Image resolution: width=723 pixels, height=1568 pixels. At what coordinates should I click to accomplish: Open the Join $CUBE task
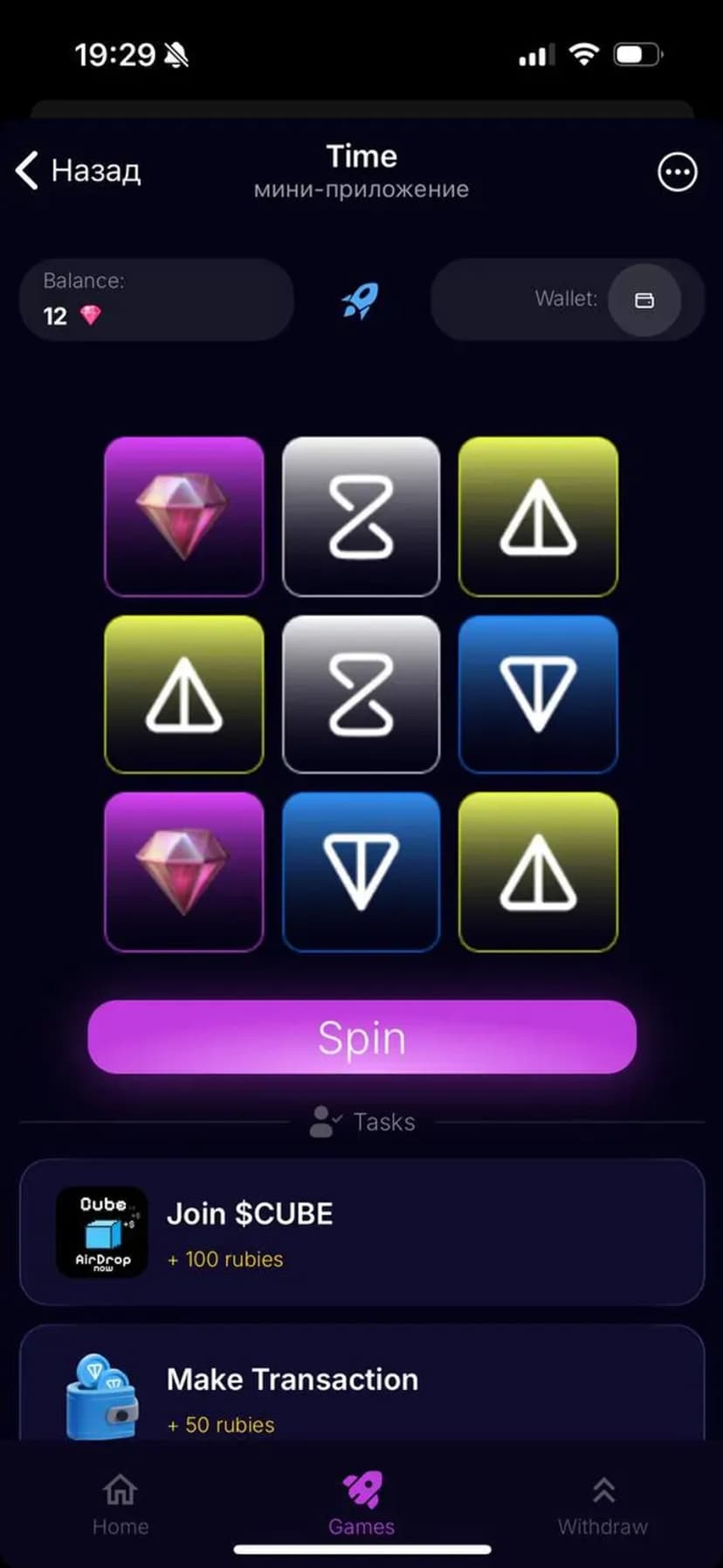coord(361,1232)
